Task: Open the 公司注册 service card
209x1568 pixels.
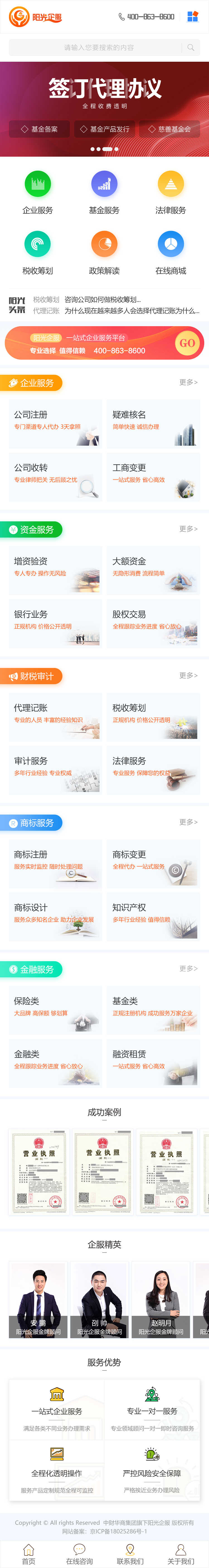Action: point(55,424)
